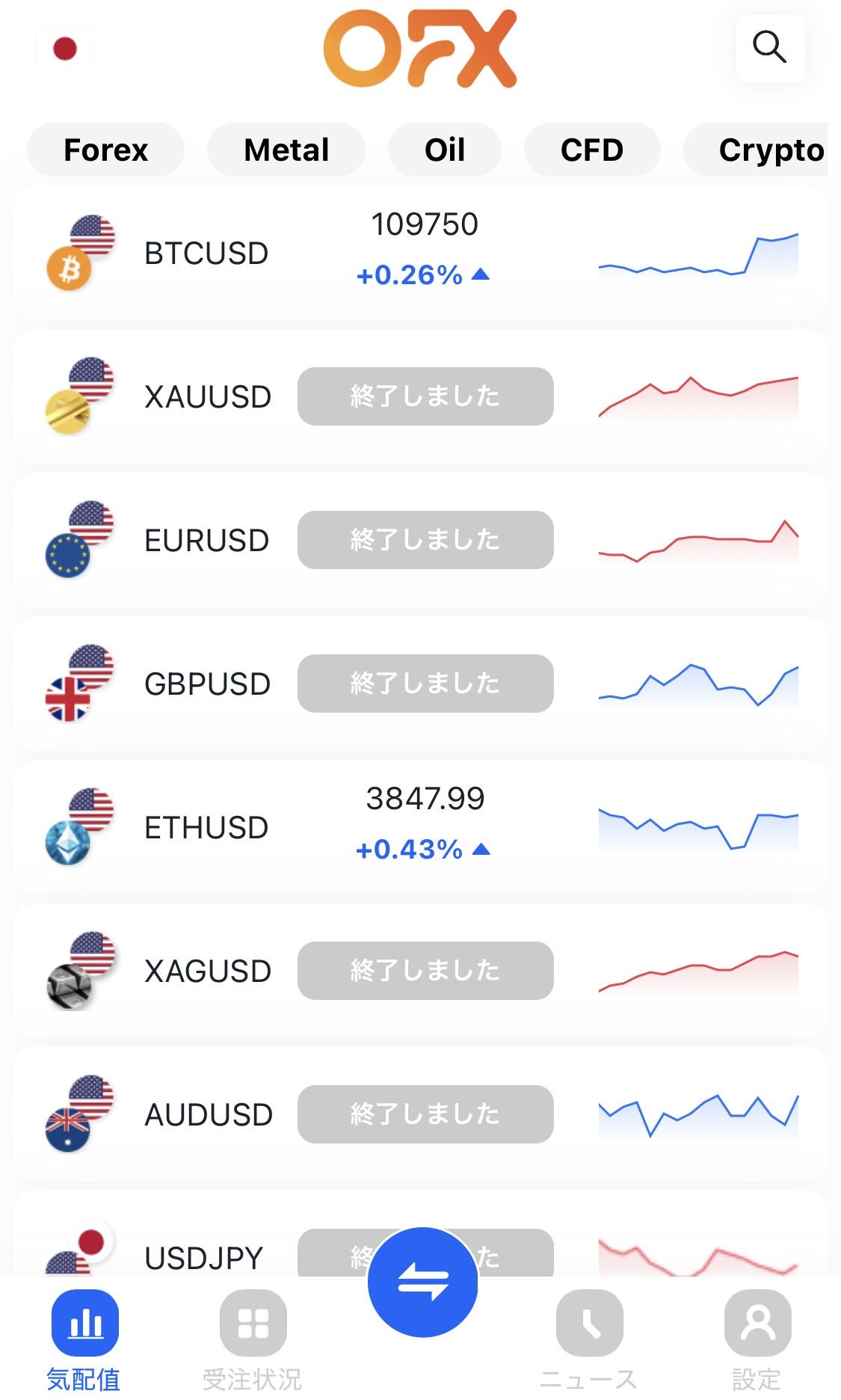Go to the 気配値 tab

(84, 1339)
